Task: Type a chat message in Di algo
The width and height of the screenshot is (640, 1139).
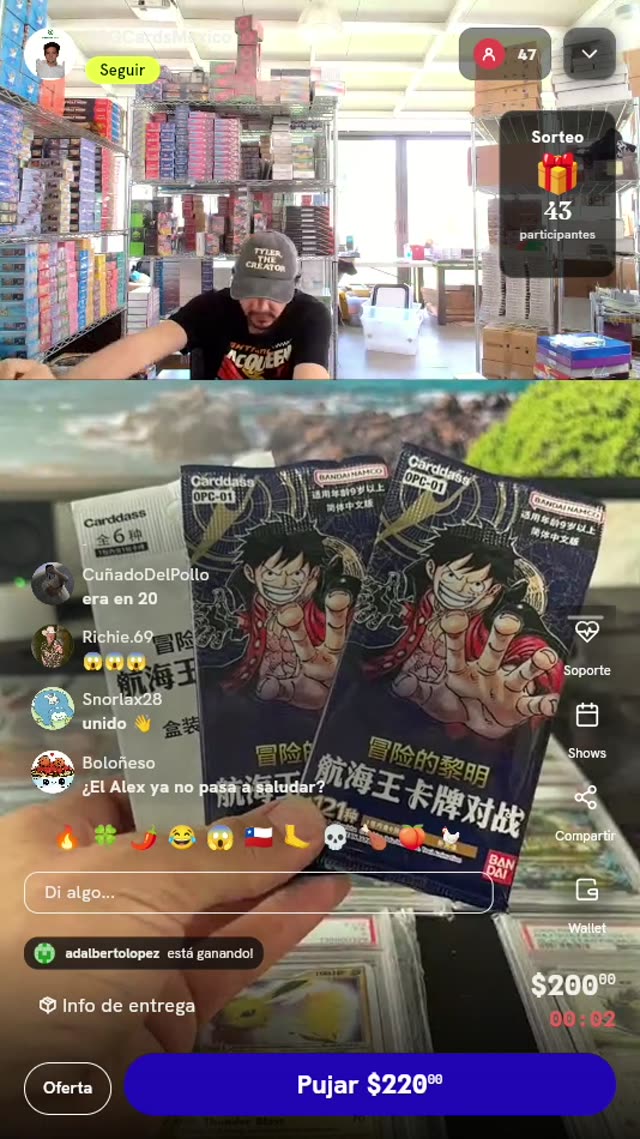Action: coord(259,892)
